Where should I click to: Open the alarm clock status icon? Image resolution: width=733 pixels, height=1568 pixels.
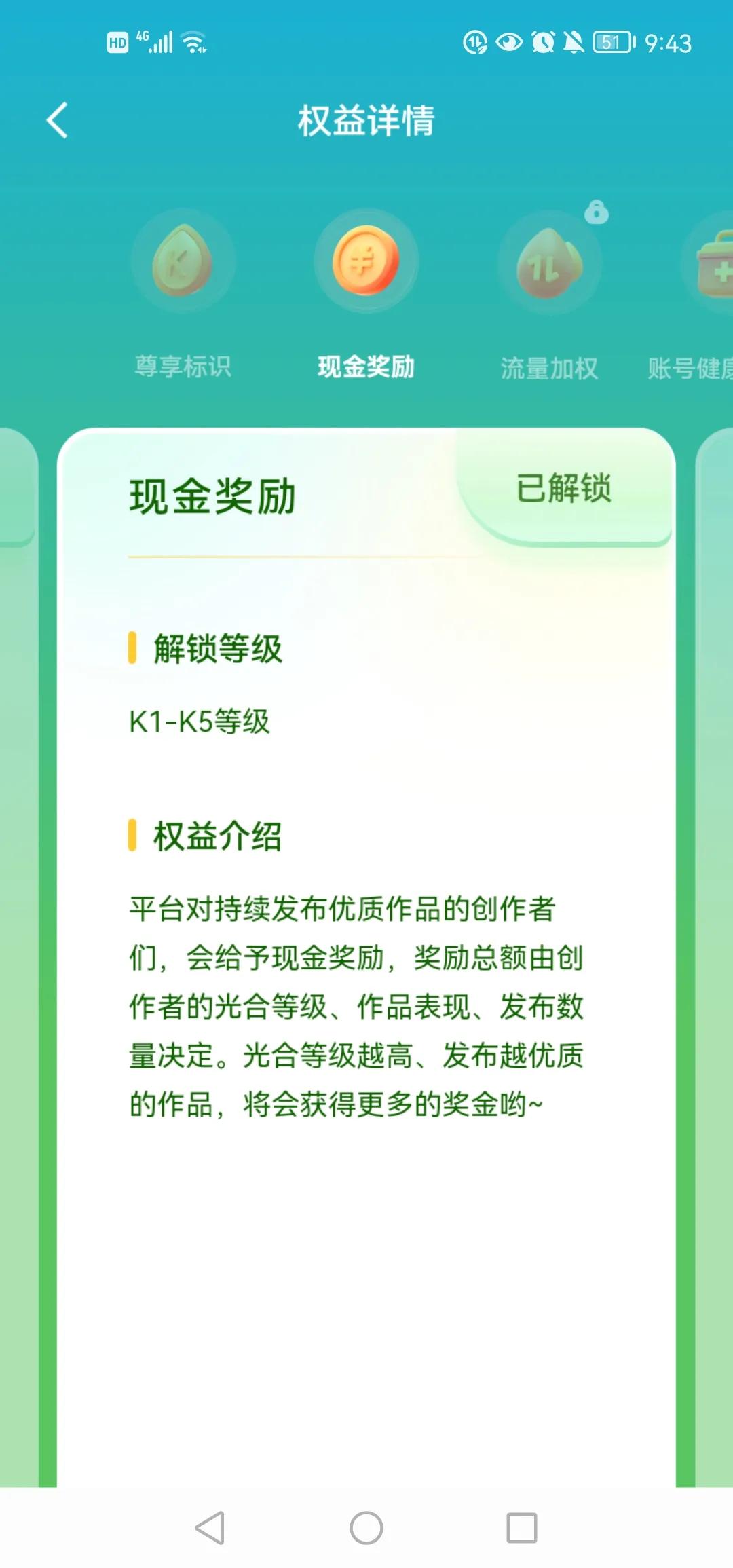543,42
